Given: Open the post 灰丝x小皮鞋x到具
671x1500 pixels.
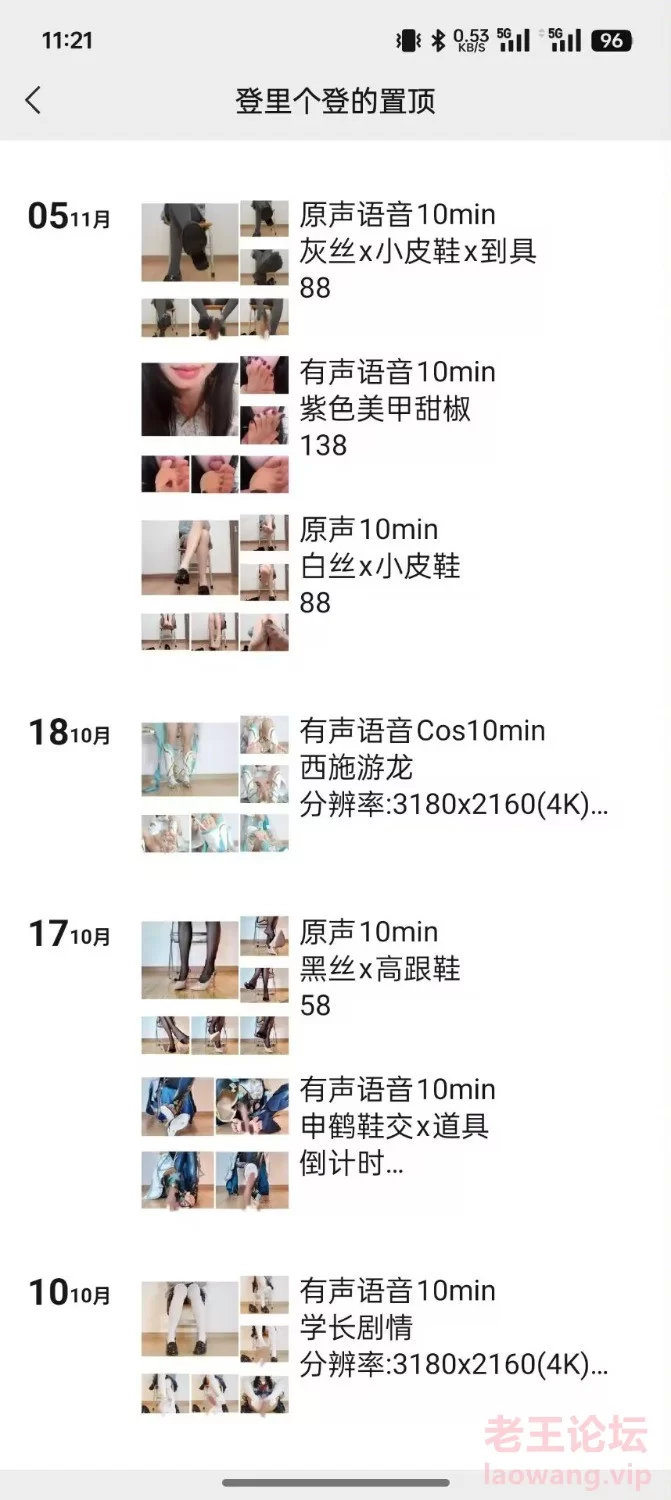Looking at the screenshot, I should tap(418, 251).
